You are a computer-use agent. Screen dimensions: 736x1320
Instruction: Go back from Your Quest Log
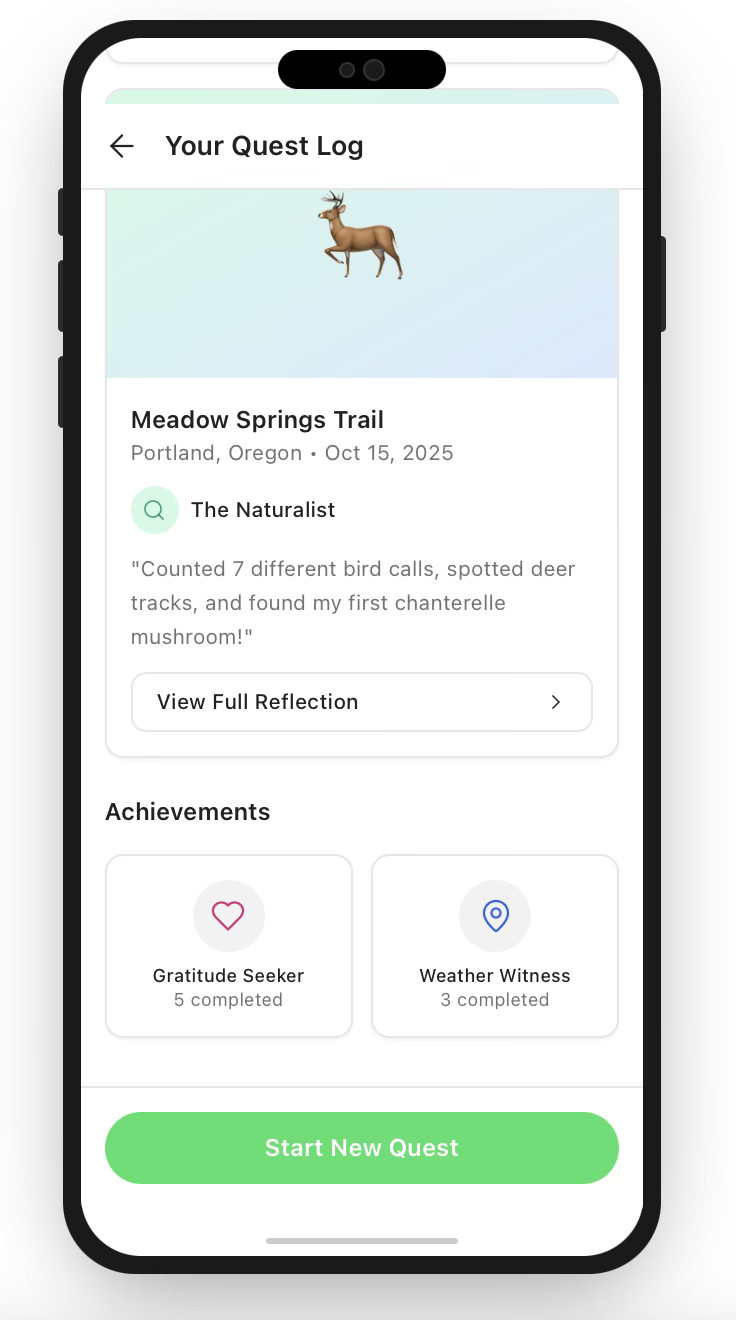122,146
